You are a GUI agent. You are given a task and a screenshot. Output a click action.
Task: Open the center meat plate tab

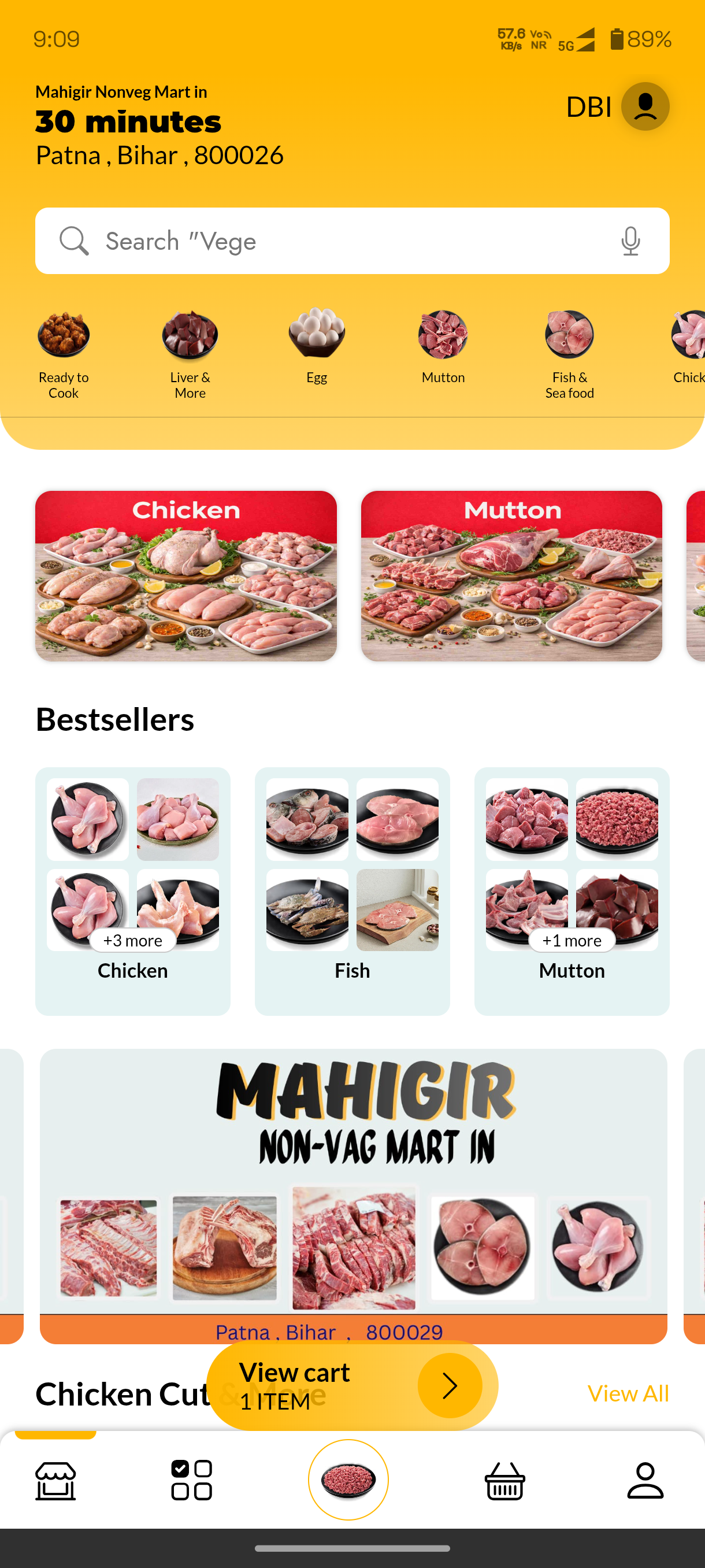click(x=348, y=1479)
